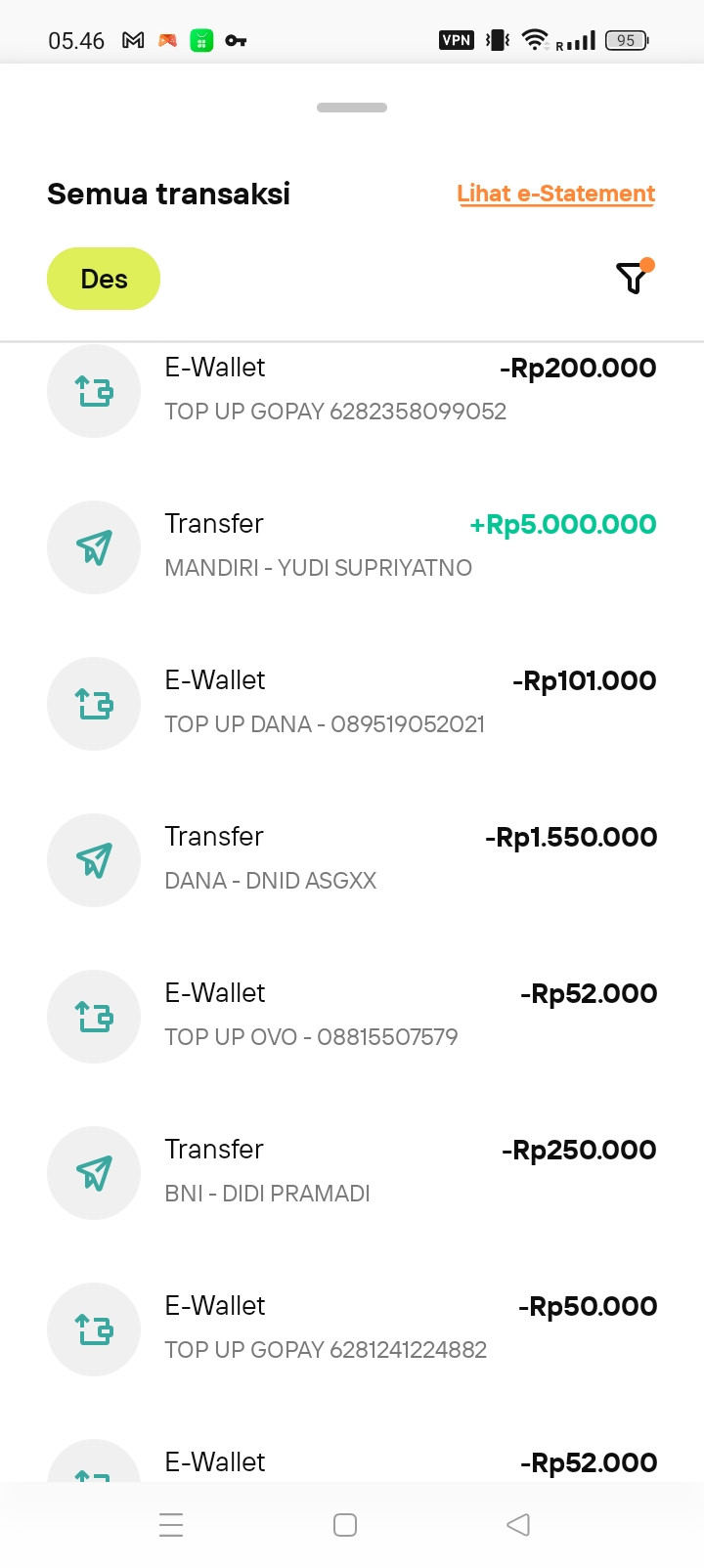Open the GOPAY 6282358099052 top up transaction
The height and width of the screenshot is (1568, 704).
(352, 390)
